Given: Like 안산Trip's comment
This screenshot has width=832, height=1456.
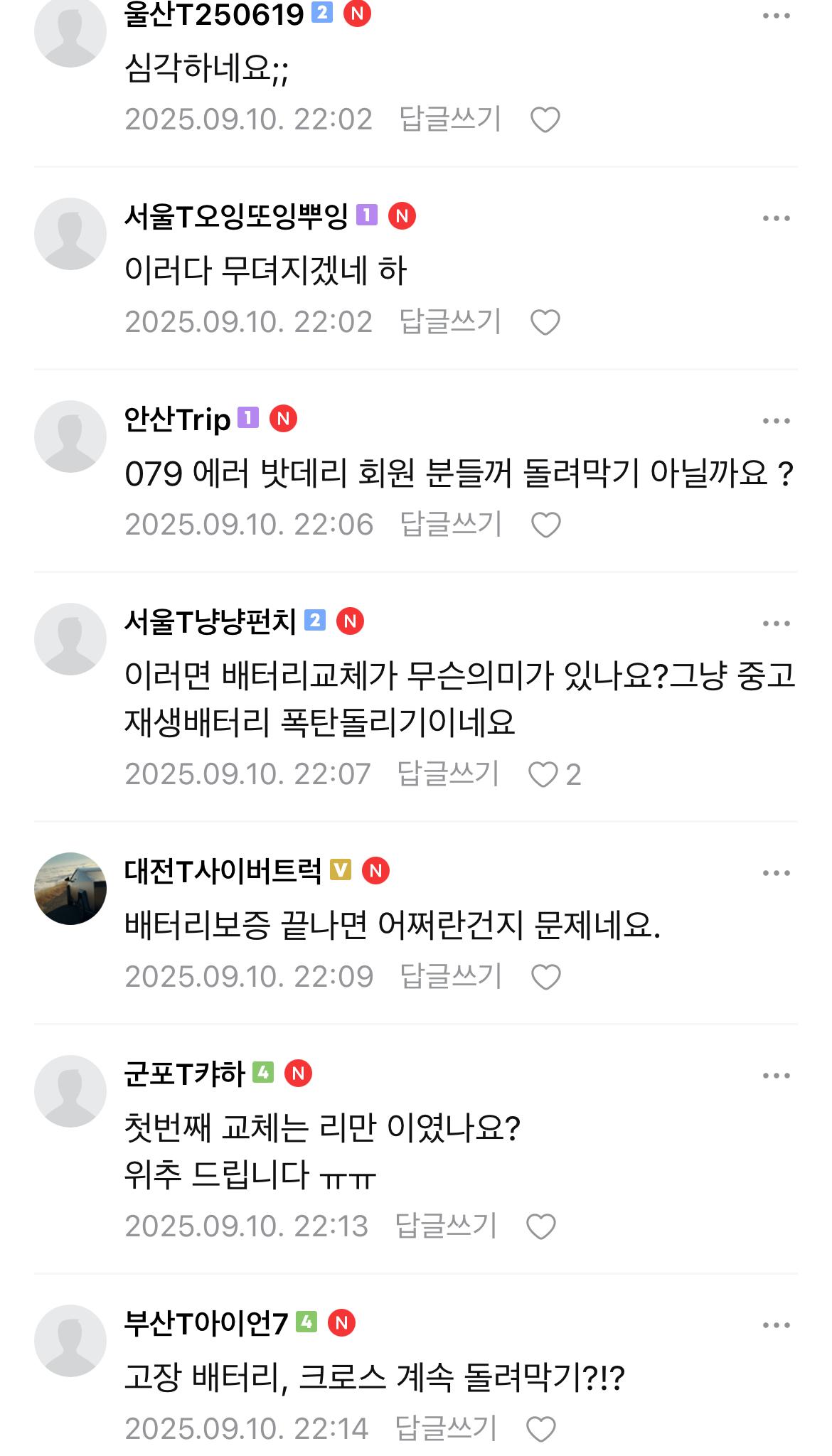Looking at the screenshot, I should tap(545, 525).
